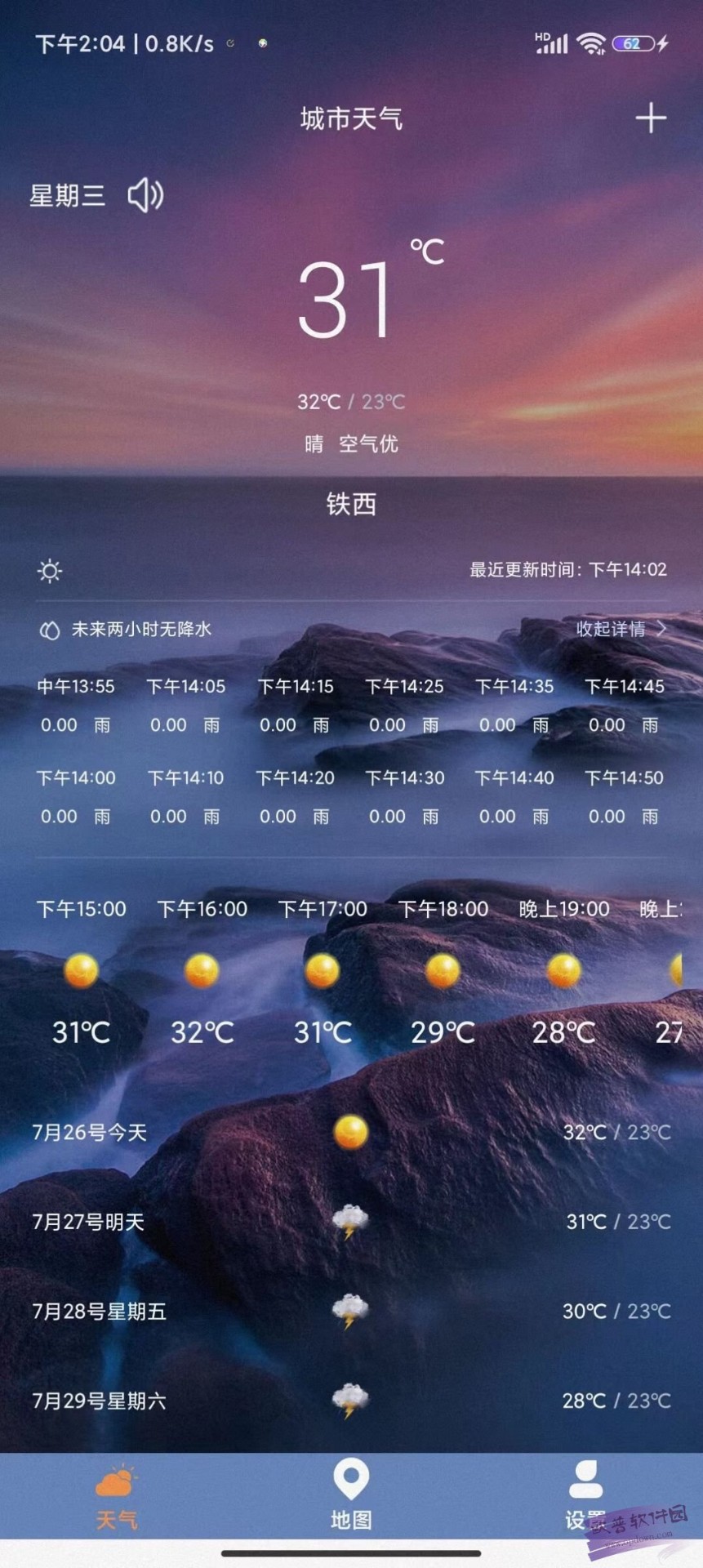View forecast row for 7月29号星期六
703x1568 pixels.
coord(351,1401)
